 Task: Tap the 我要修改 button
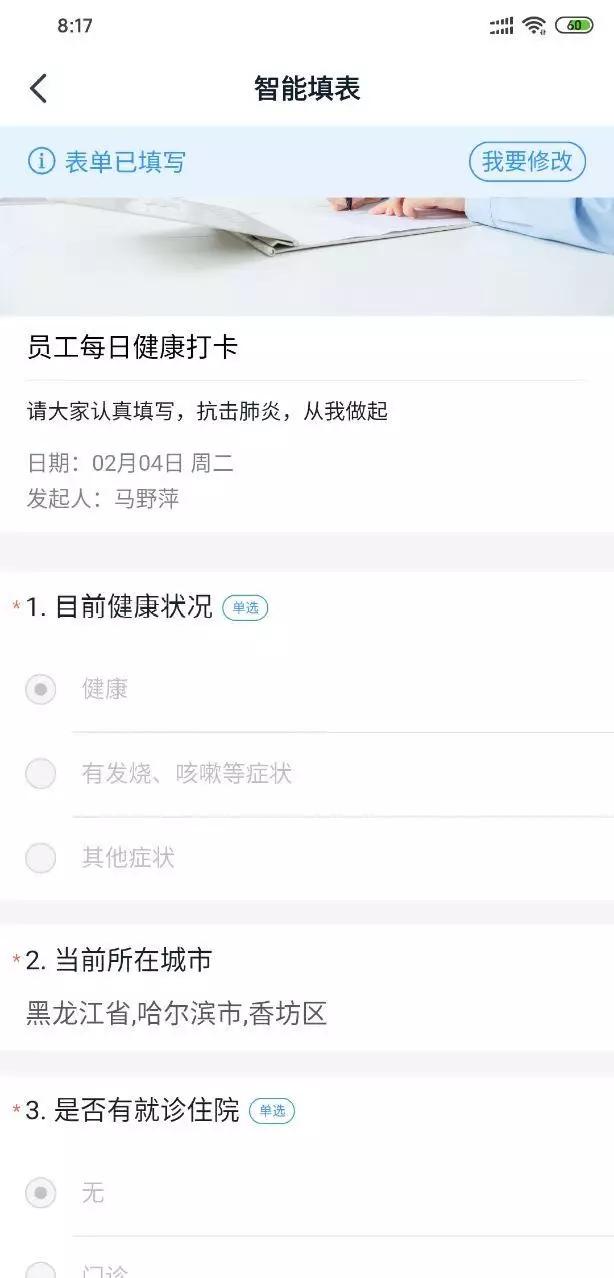pos(527,162)
